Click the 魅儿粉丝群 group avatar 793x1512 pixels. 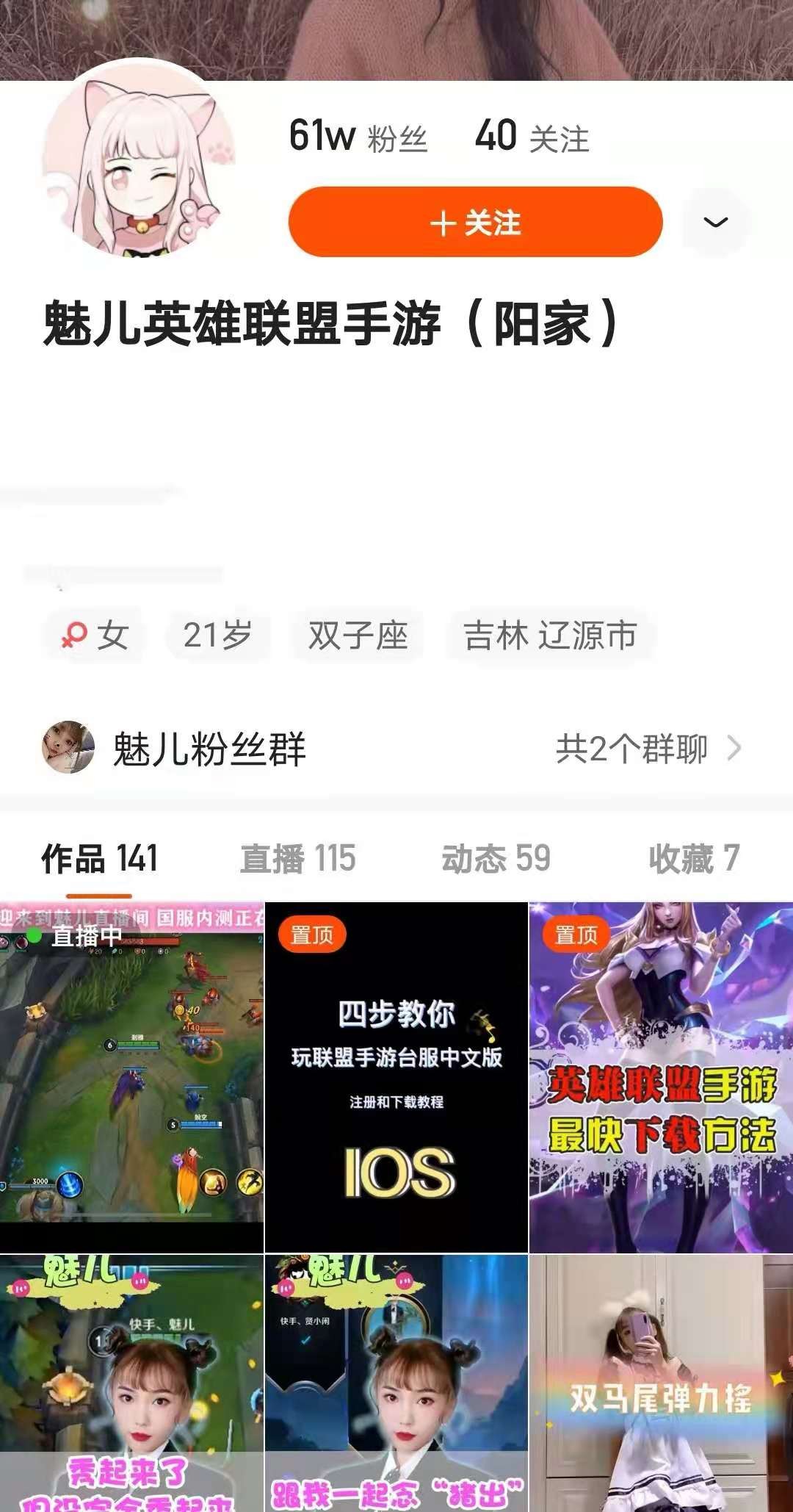click(x=70, y=746)
